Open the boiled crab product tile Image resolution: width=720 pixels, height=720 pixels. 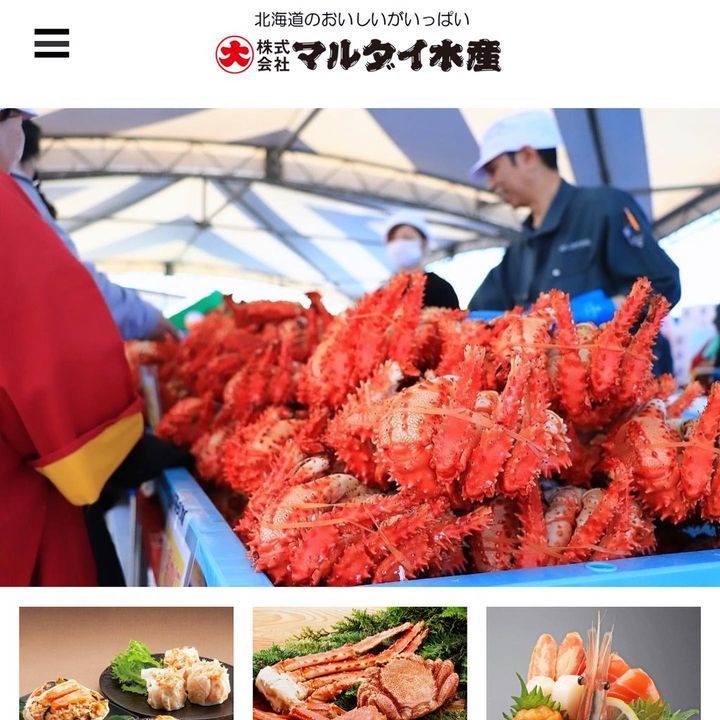pos(360,663)
